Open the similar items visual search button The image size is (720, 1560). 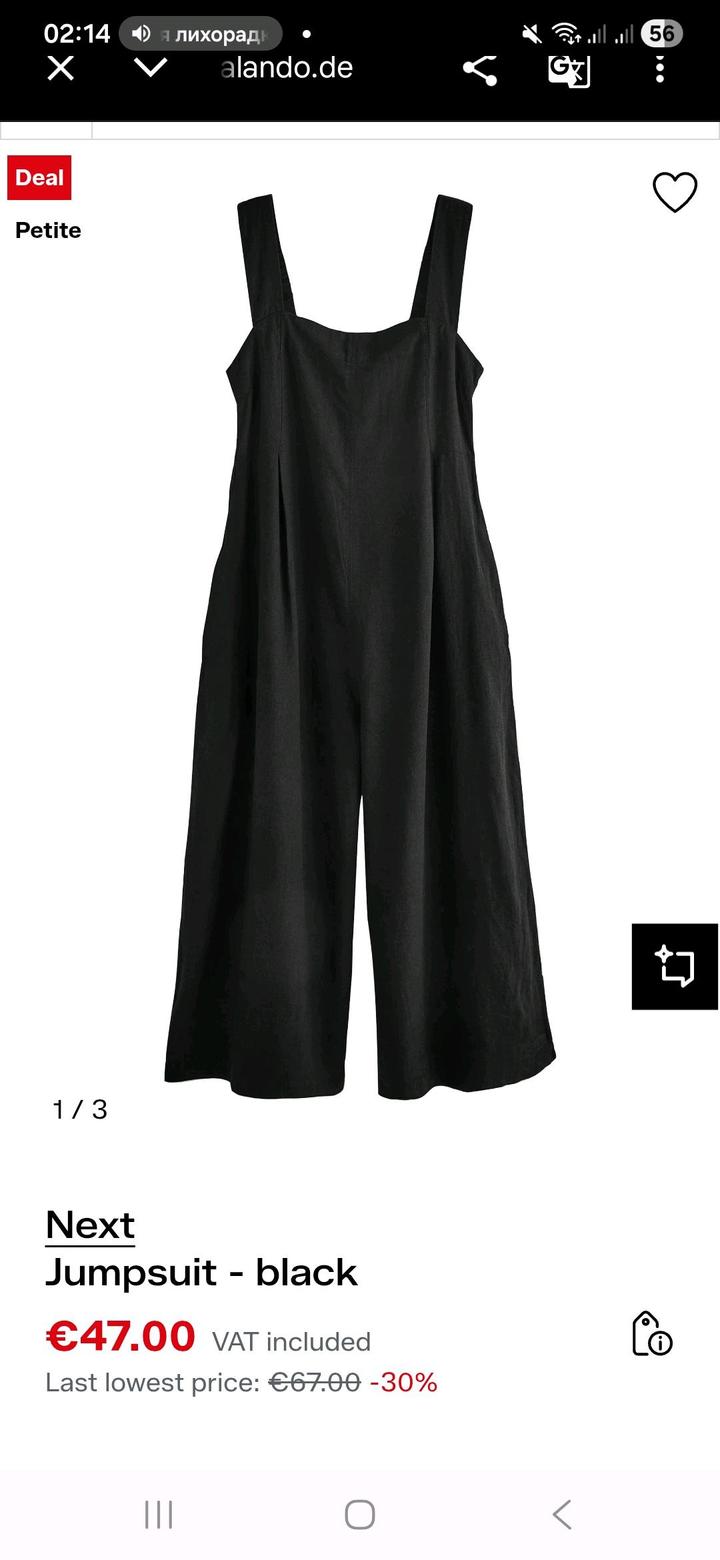click(675, 967)
